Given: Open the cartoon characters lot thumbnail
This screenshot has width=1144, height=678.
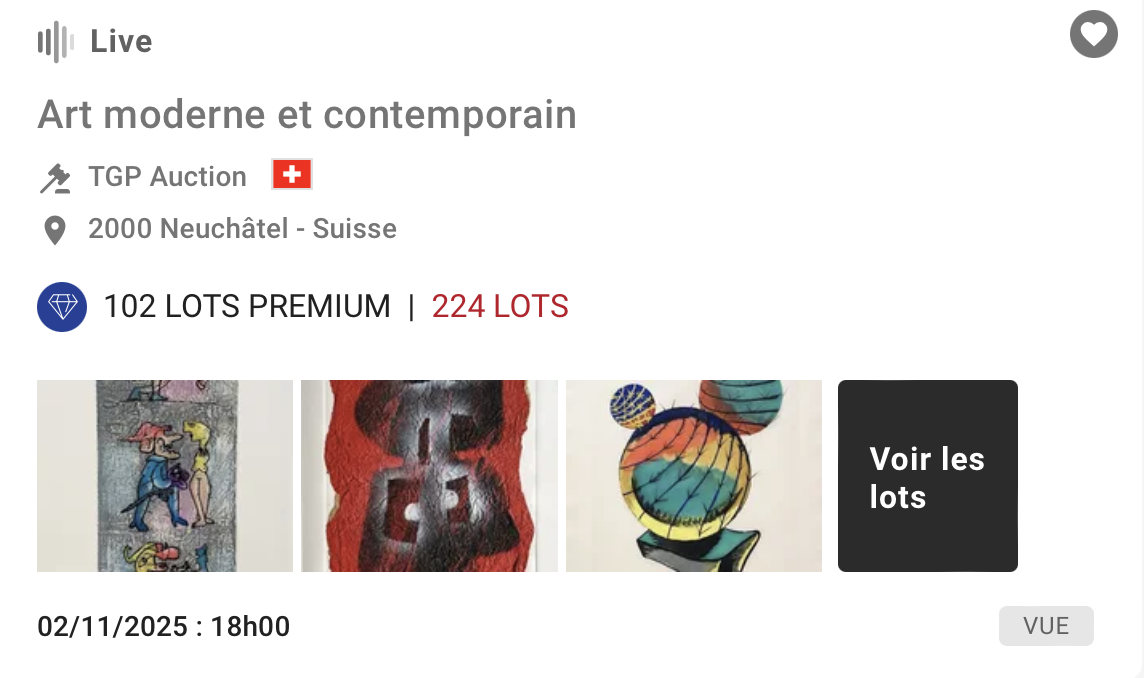Looking at the screenshot, I should click(x=165, y=476).
